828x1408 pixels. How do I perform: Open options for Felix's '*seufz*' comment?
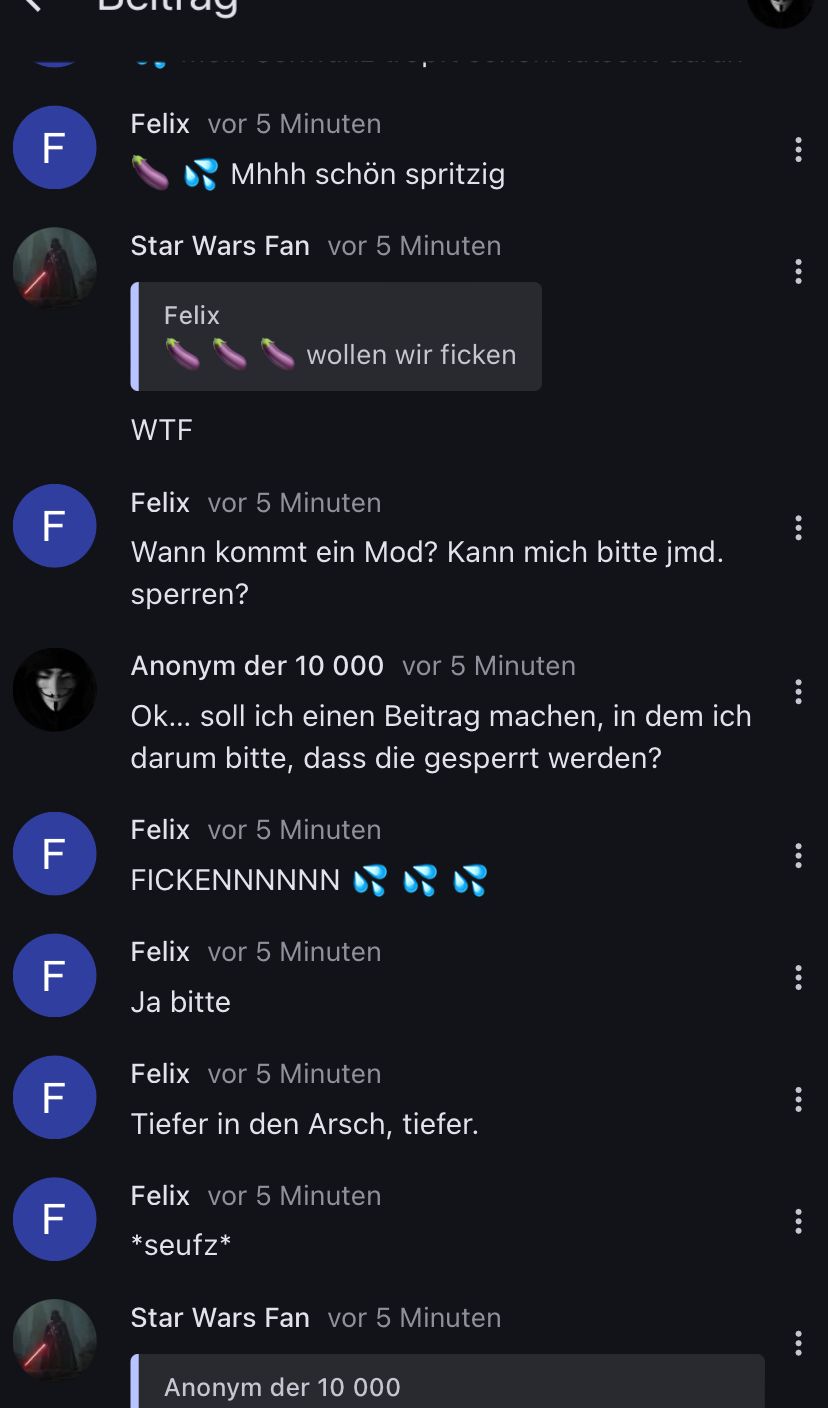click(797, 1221)
